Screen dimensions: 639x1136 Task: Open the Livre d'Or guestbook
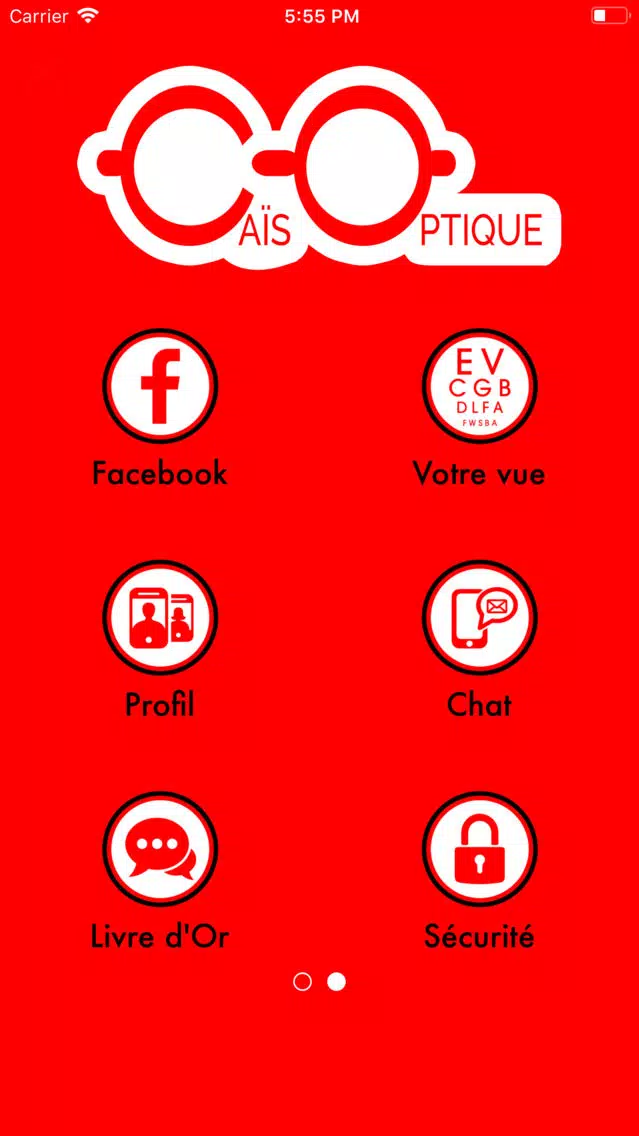click(159, 849)
